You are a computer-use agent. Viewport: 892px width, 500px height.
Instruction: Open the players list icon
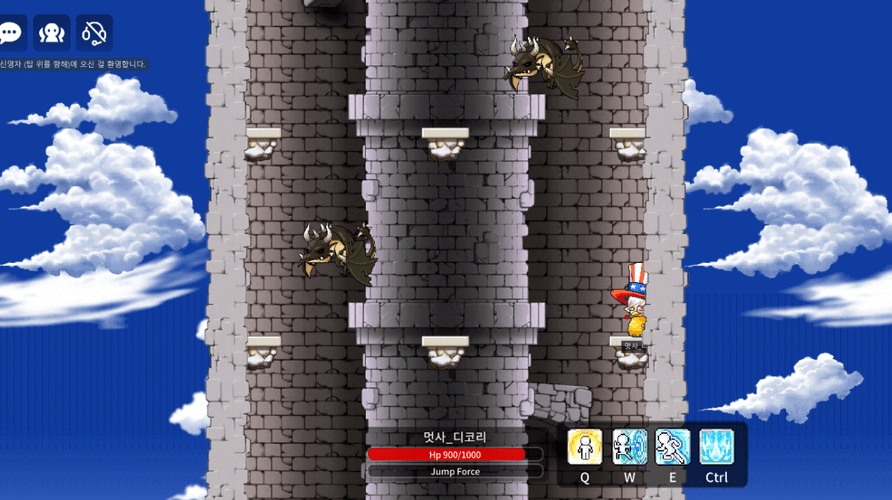52,32
